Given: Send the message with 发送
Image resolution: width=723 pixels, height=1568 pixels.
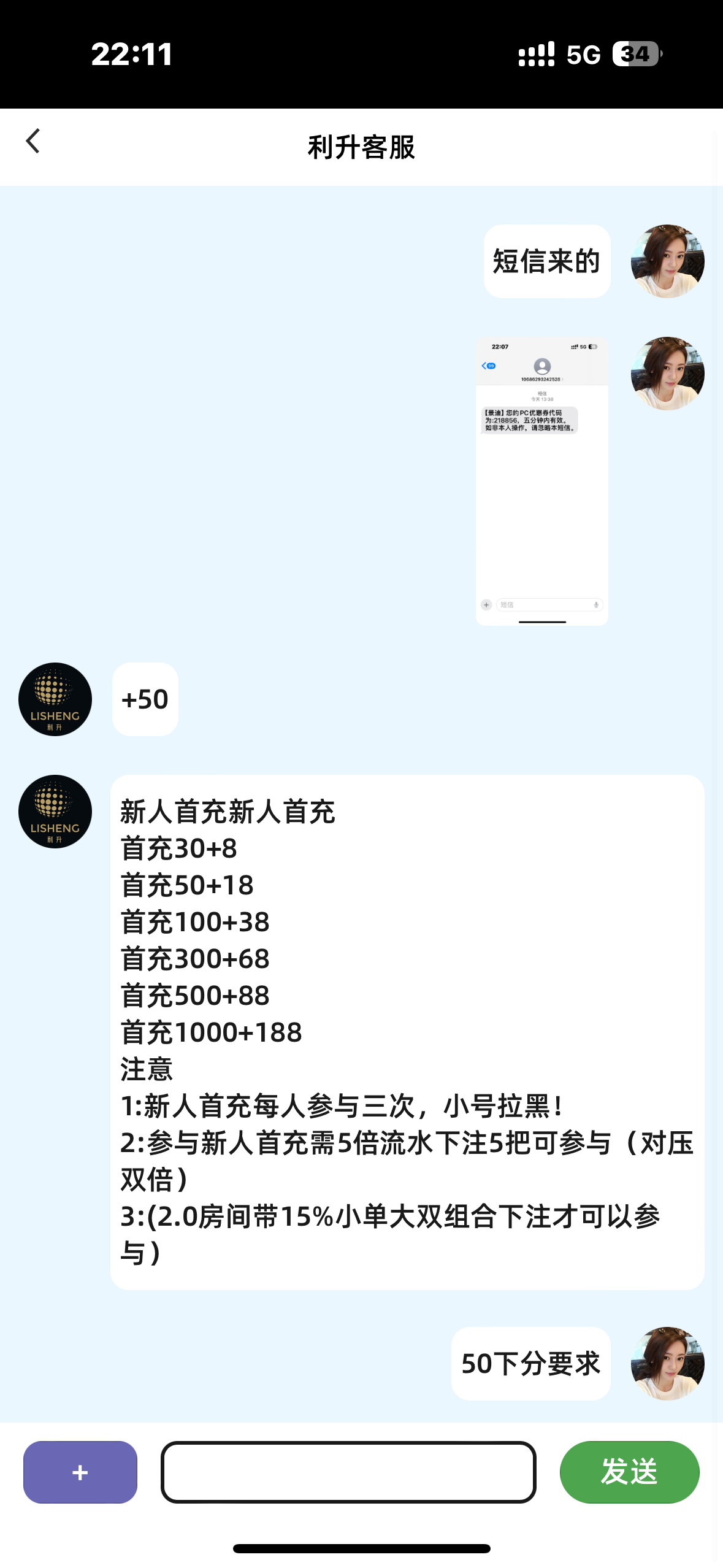Looking at the screenshot, I should (x=629, y=1472).
